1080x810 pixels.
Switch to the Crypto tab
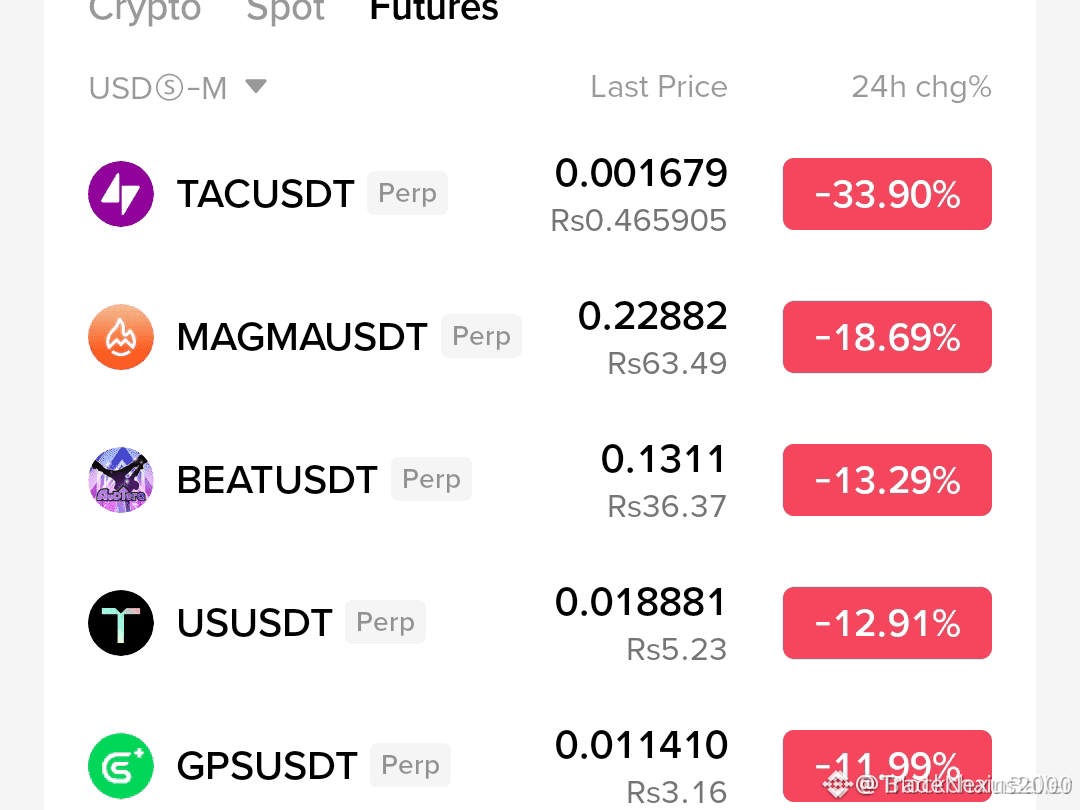[145, 10]
